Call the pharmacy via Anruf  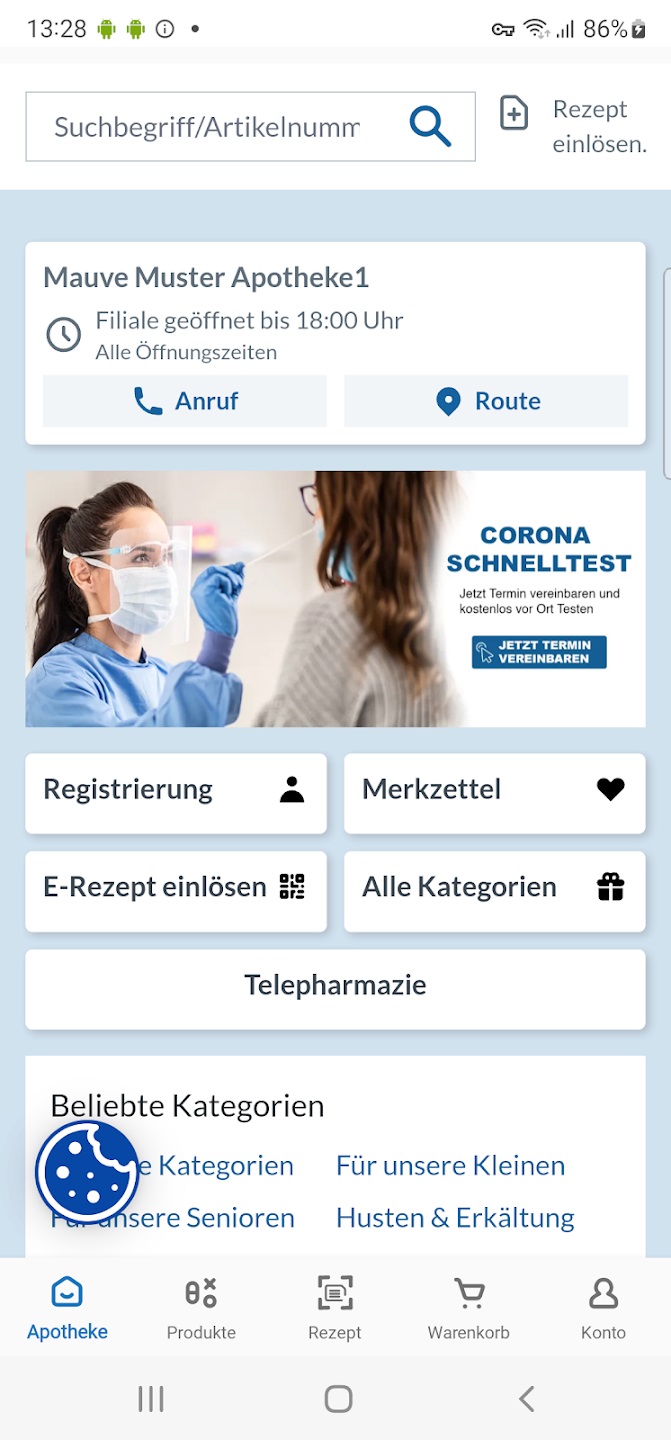(x=185, y=401)
